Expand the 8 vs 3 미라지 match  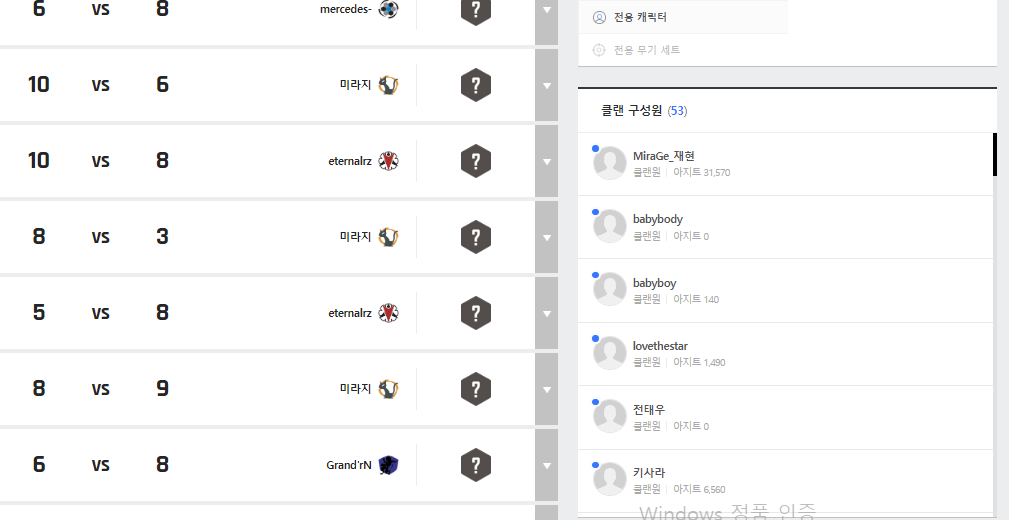[546, 238]
